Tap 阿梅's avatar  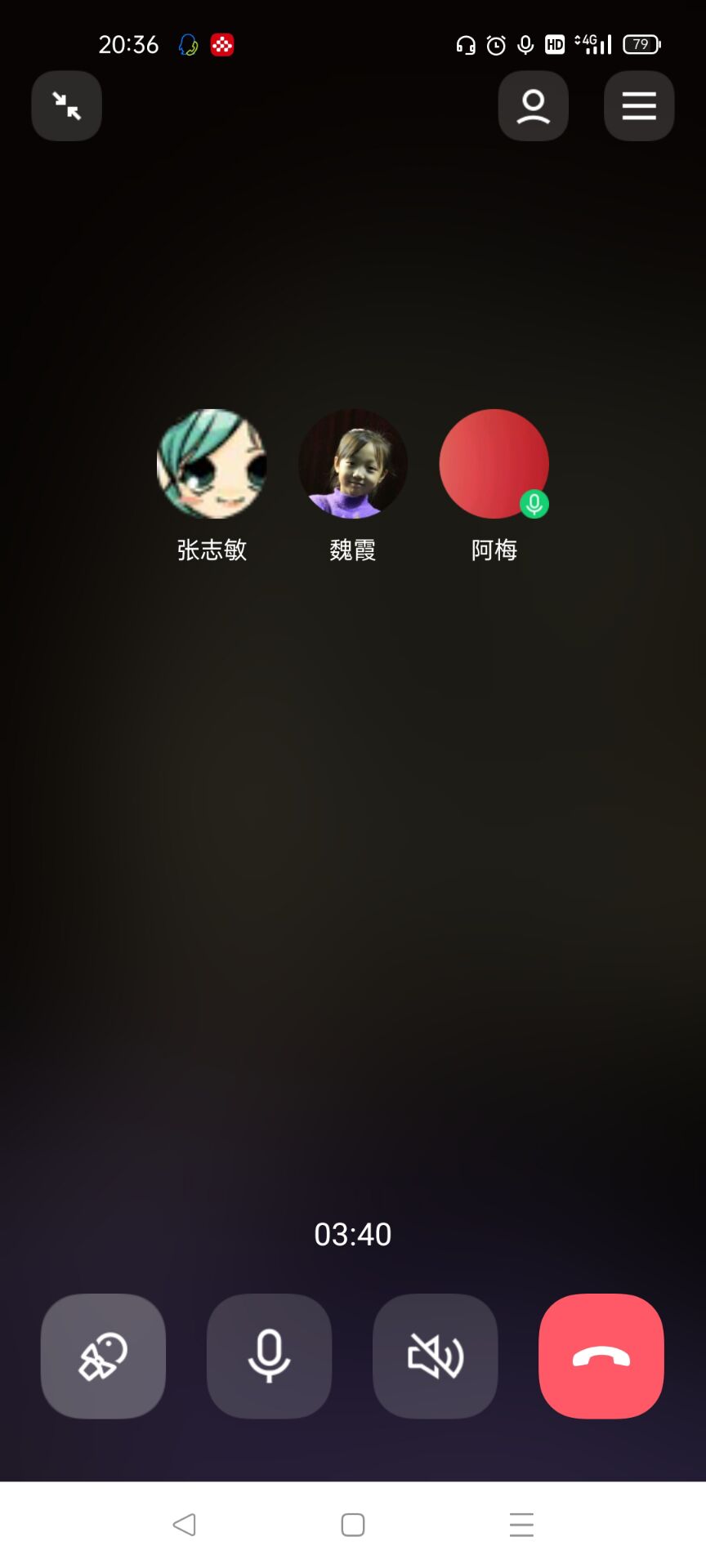pyautogui.click(x=494, y=464)
